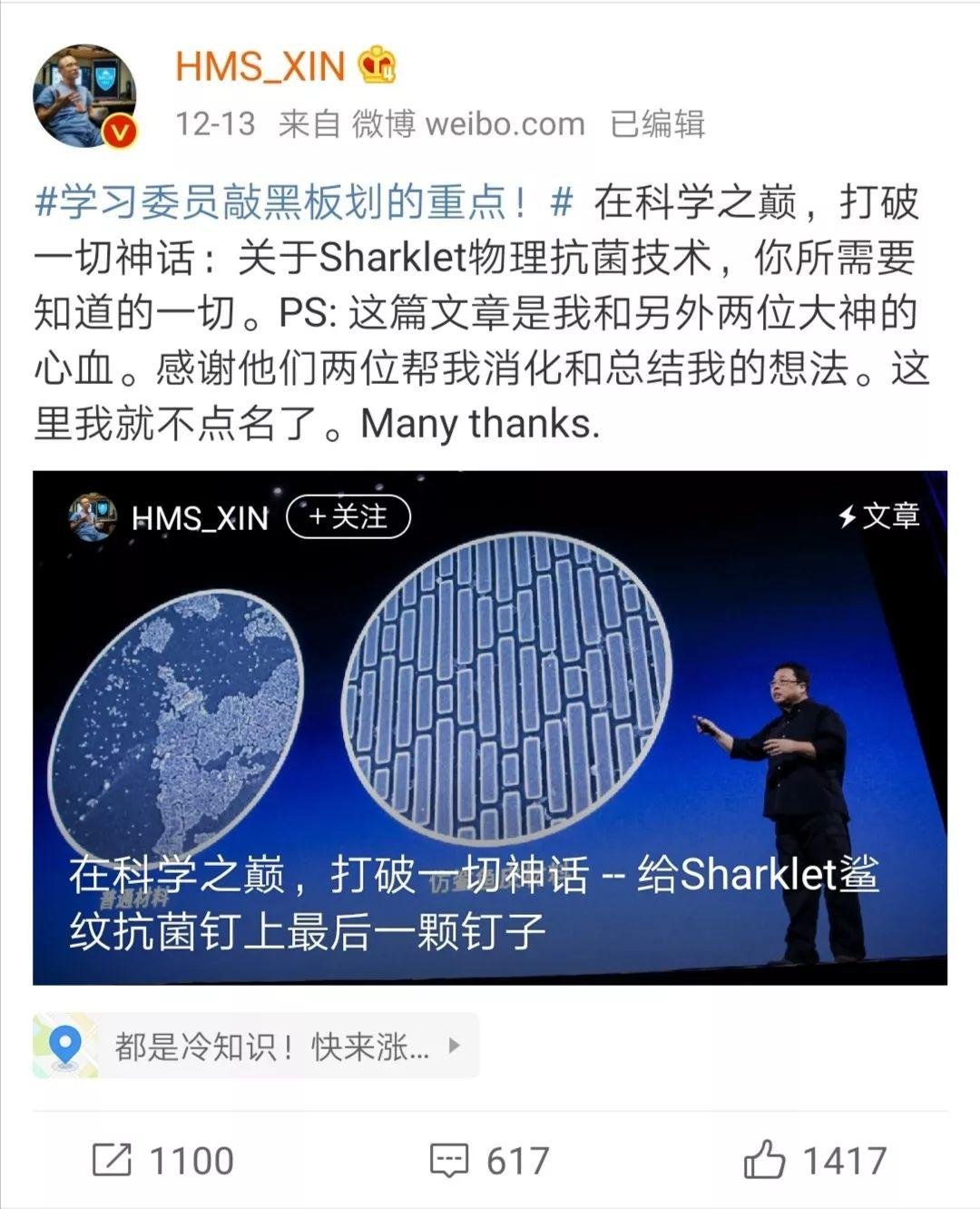Click the blue location pin icon
980x1209 pixels.
(x=64, y=1046)
